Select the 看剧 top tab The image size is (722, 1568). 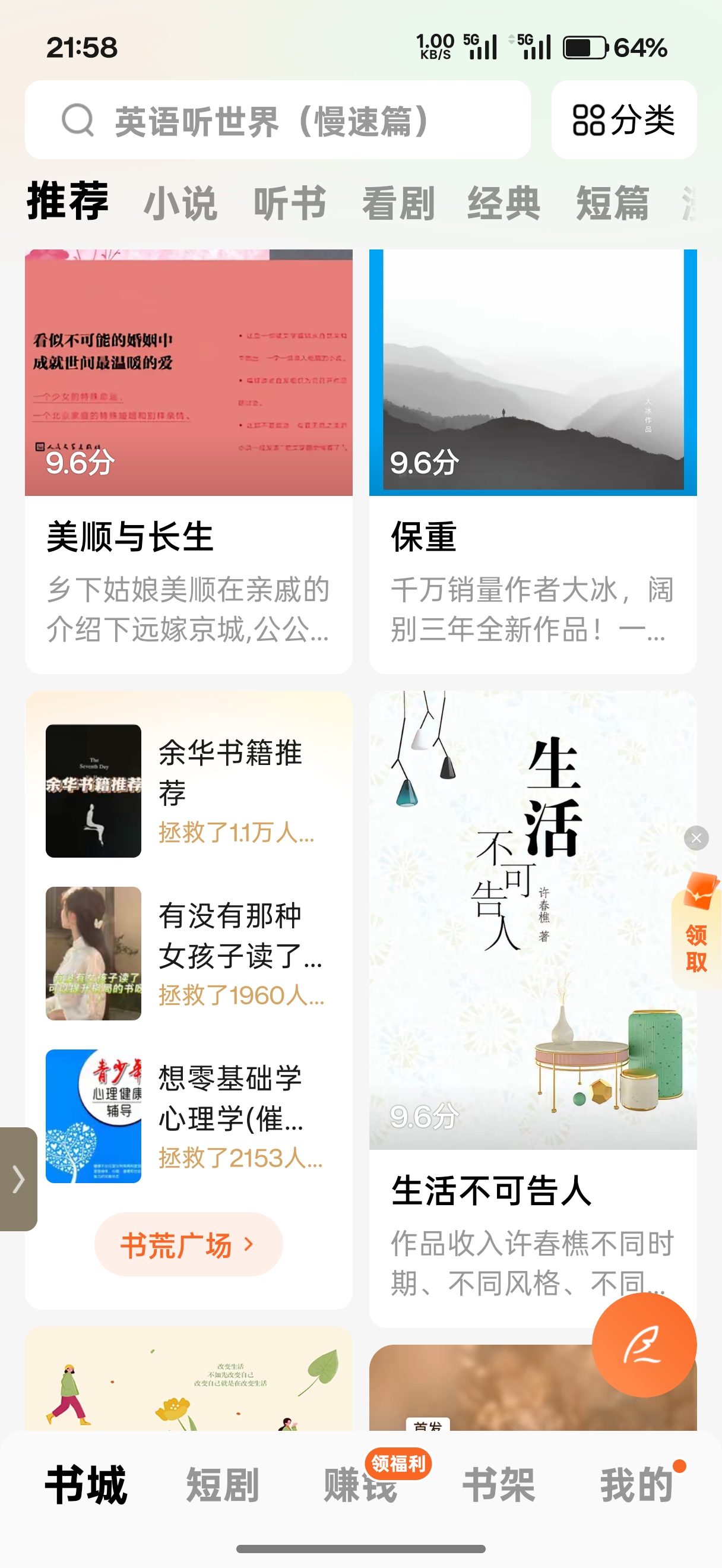[x=398, y=203]
